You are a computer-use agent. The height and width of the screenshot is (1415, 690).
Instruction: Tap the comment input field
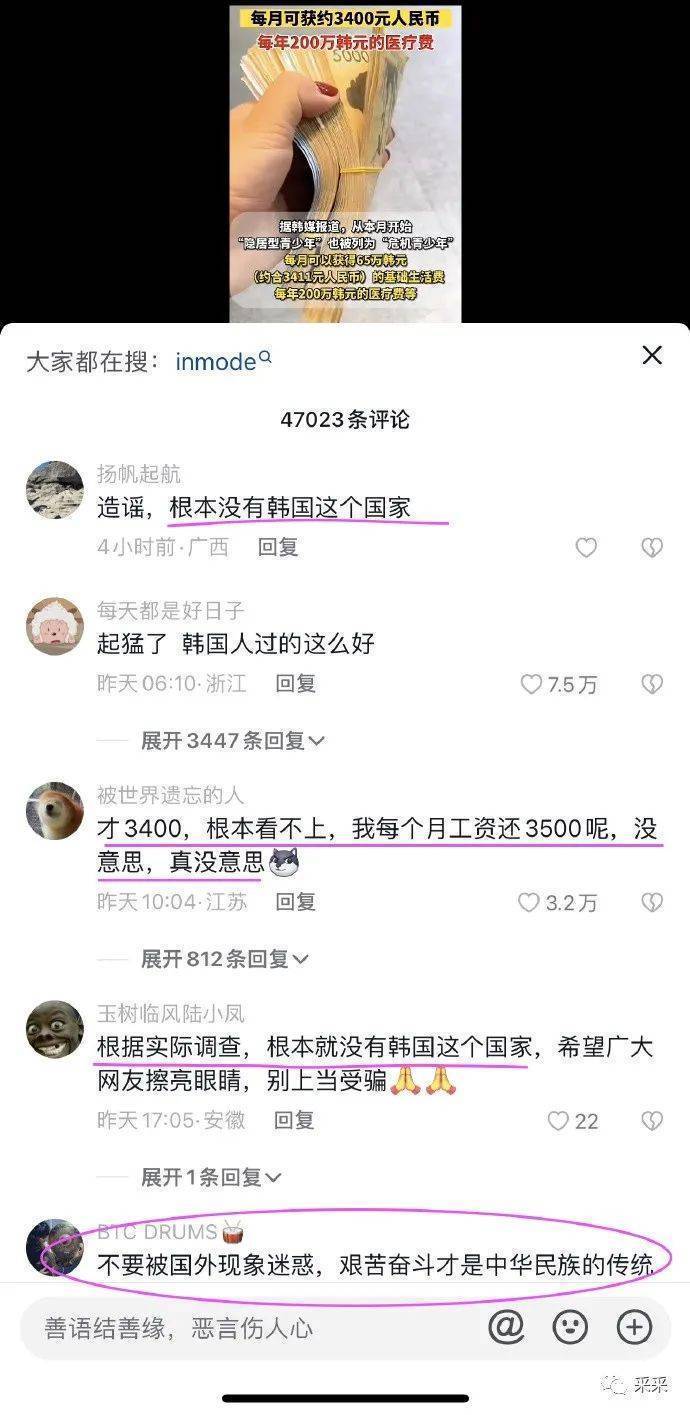click(x=250, y=1327)
